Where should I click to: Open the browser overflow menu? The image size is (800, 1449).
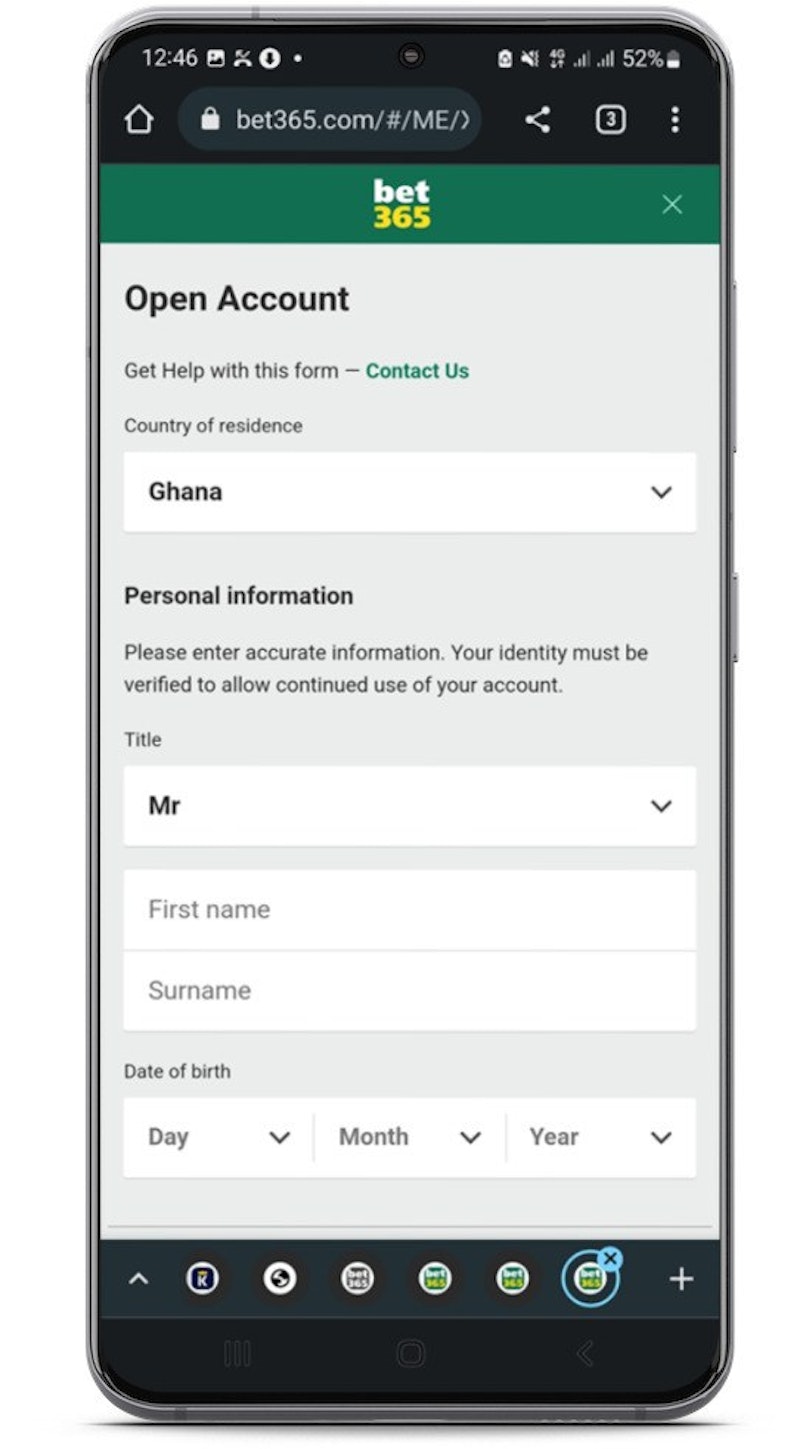coord(675,120)
